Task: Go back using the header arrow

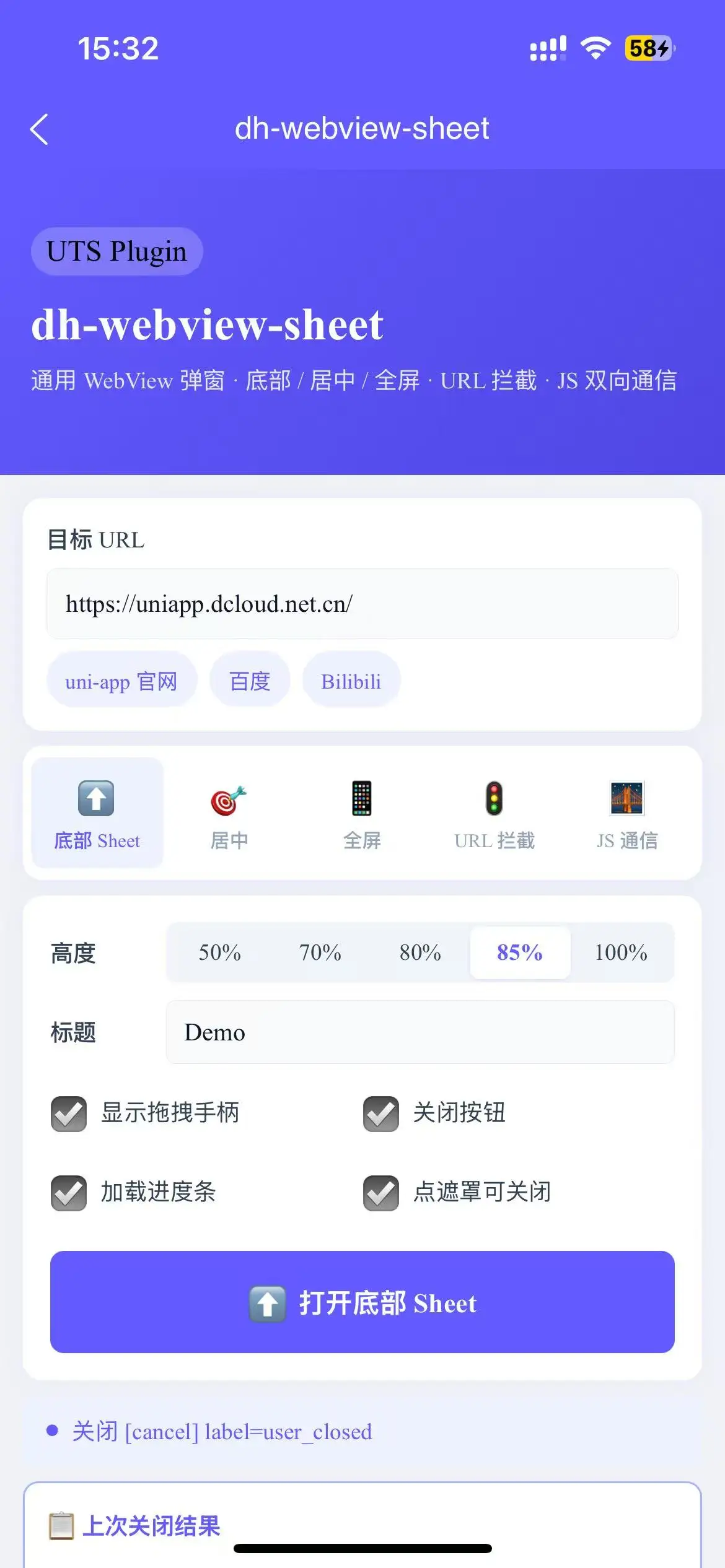Action: click(40, 129)
